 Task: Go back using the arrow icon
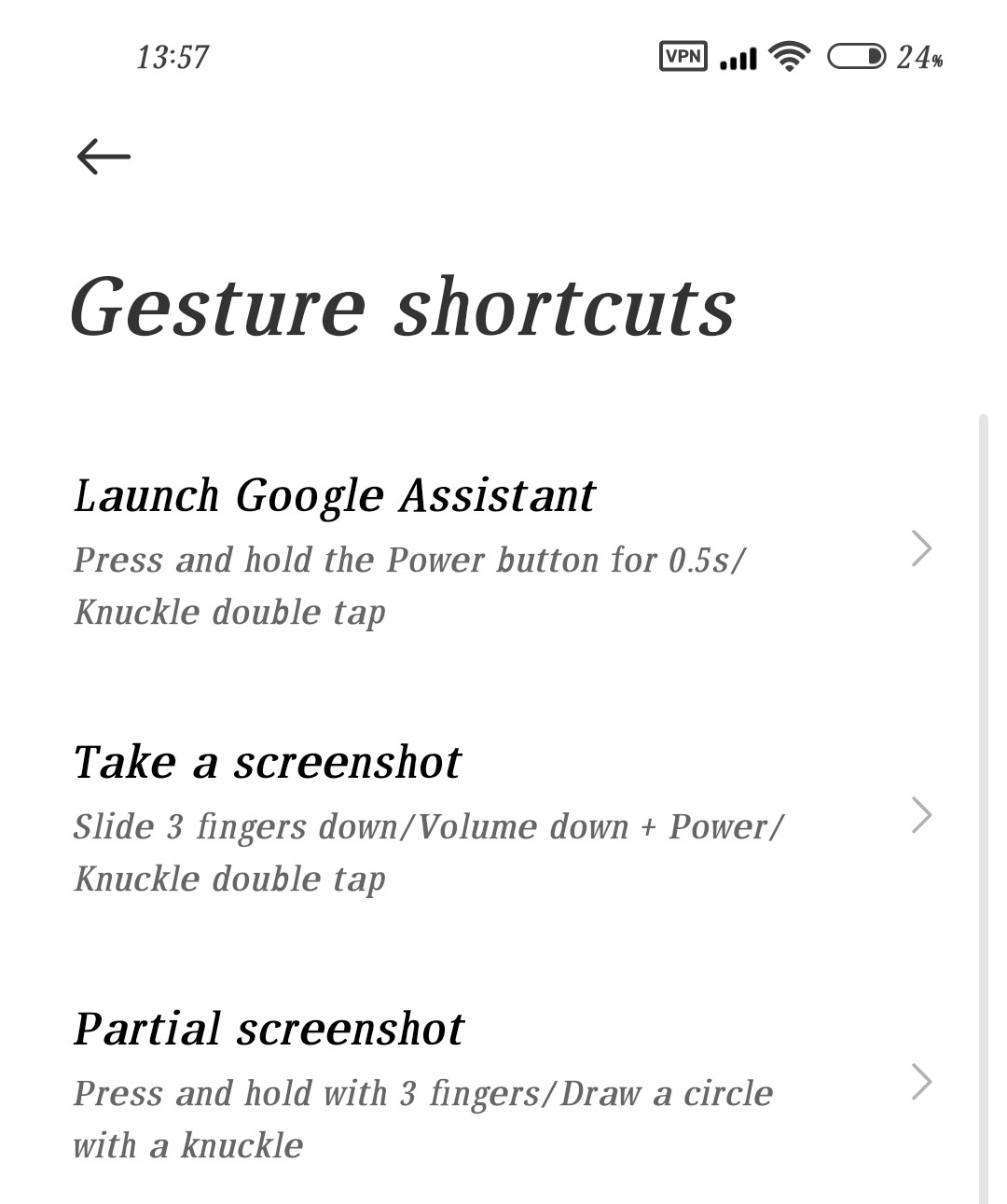(x=103, y=156)
